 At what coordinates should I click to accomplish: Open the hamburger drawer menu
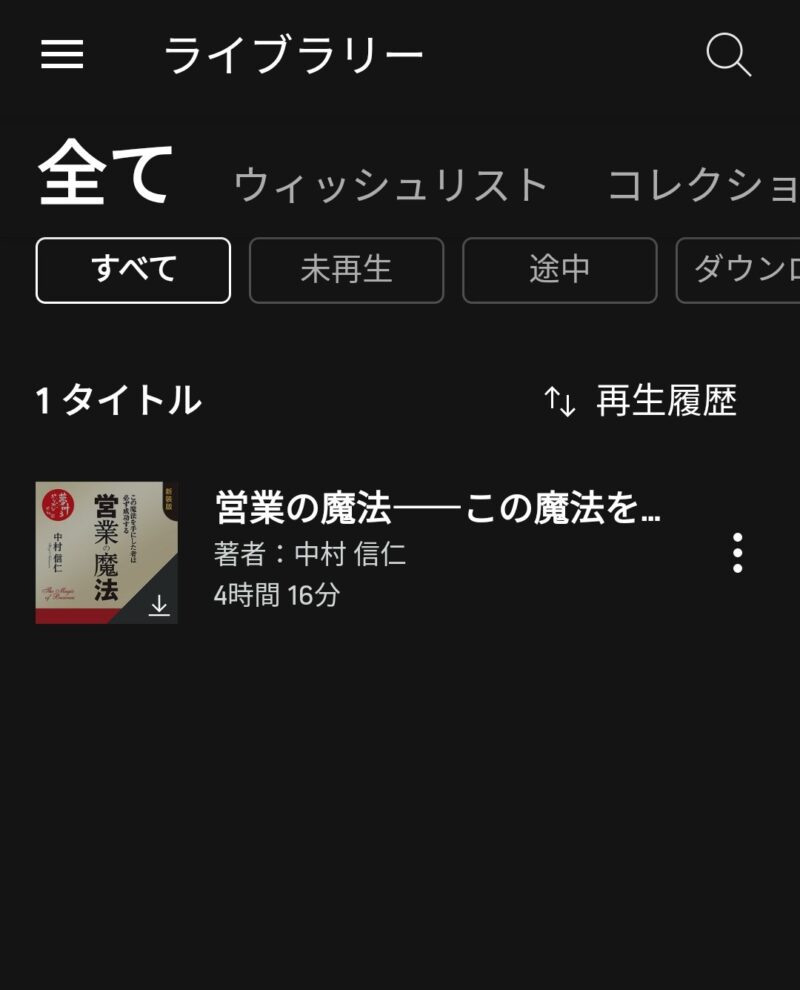pyautogui.click(x=62, y=55)
